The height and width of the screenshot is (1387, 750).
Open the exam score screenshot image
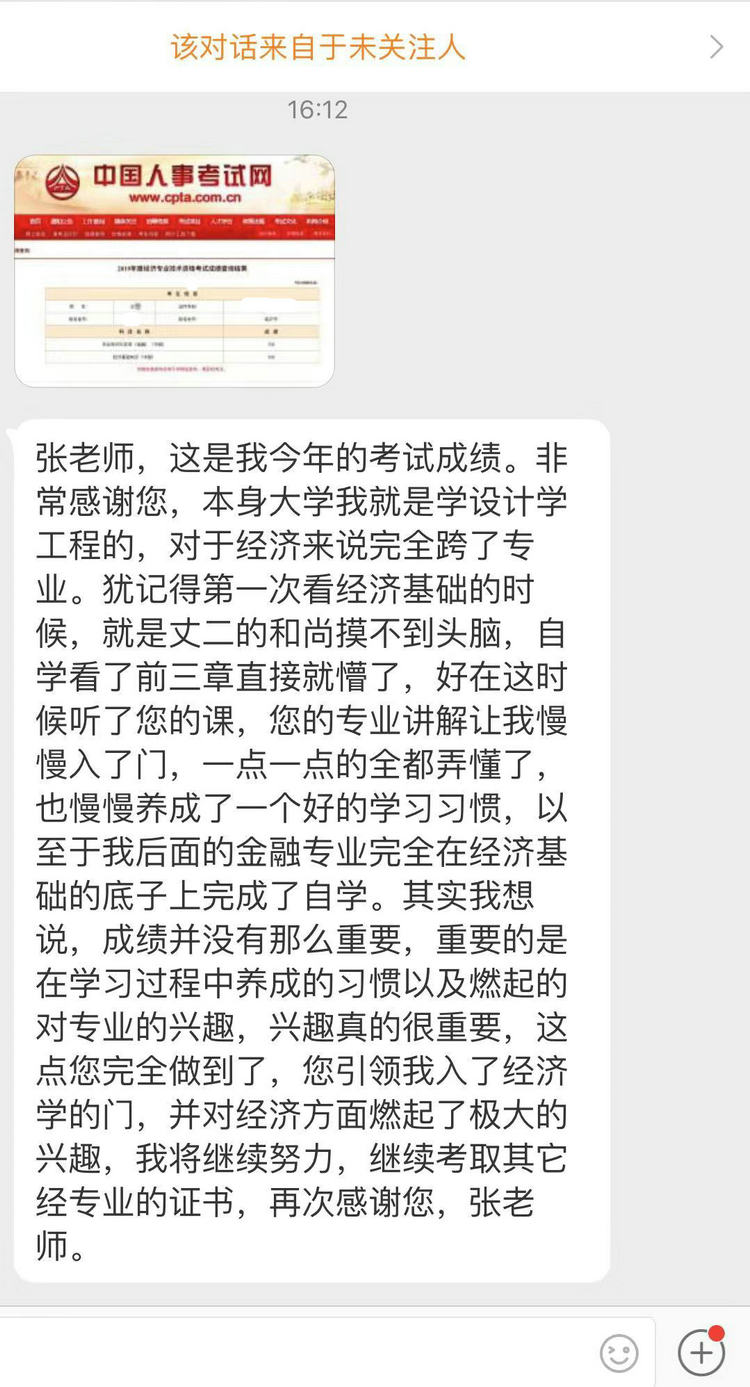coord(174,270)
